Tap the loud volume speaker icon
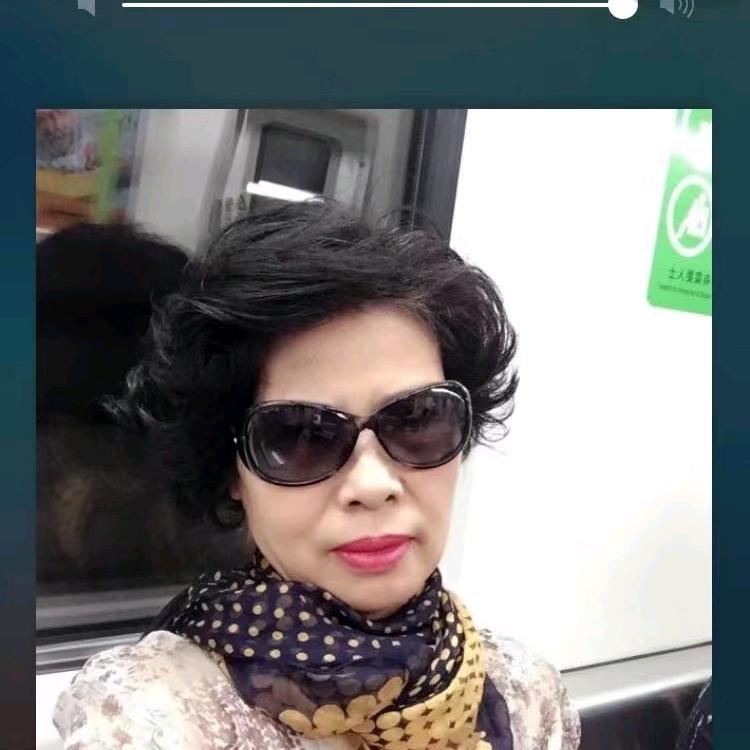750x750 pixels. pyautogui.click(x=676, y=7)
